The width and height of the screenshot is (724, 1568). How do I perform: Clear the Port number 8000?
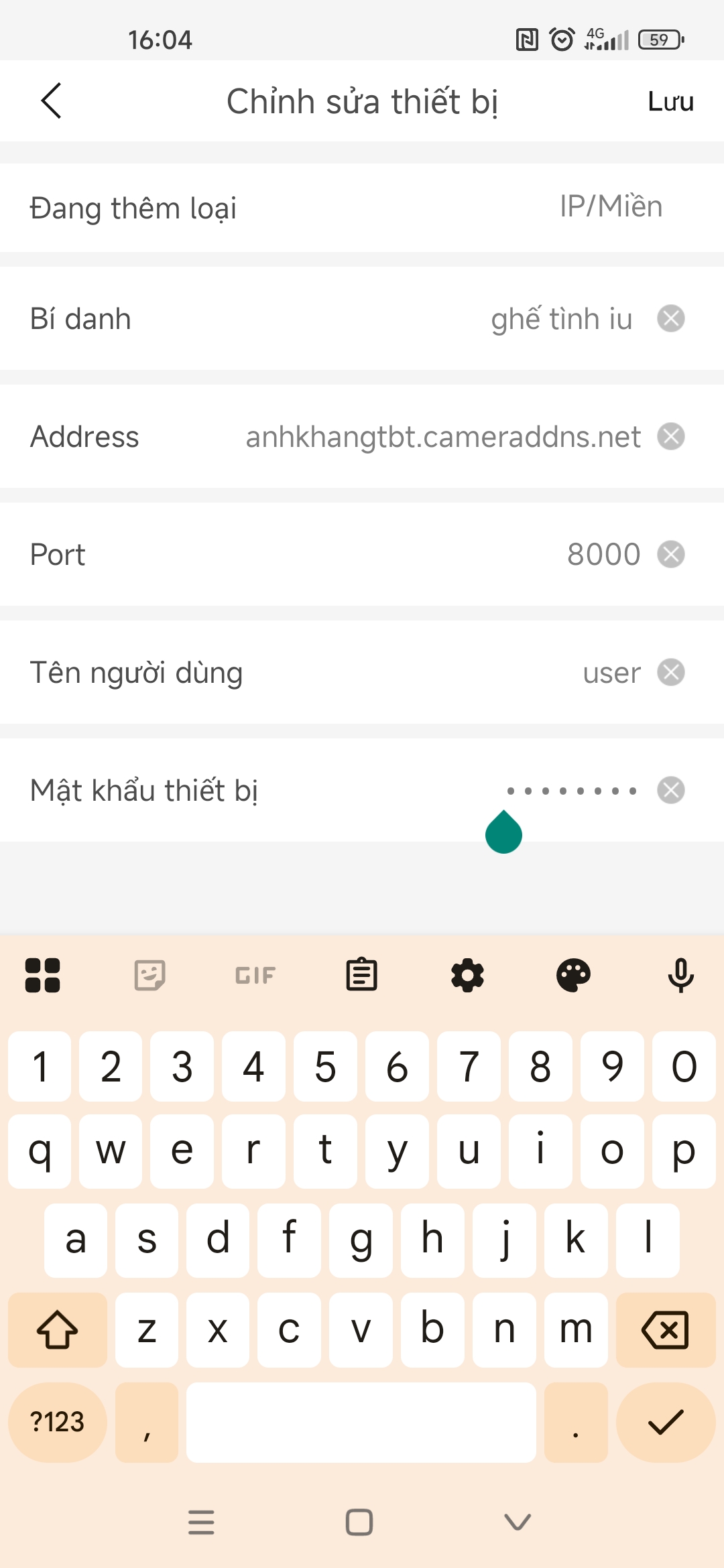[x=670, y=555]
